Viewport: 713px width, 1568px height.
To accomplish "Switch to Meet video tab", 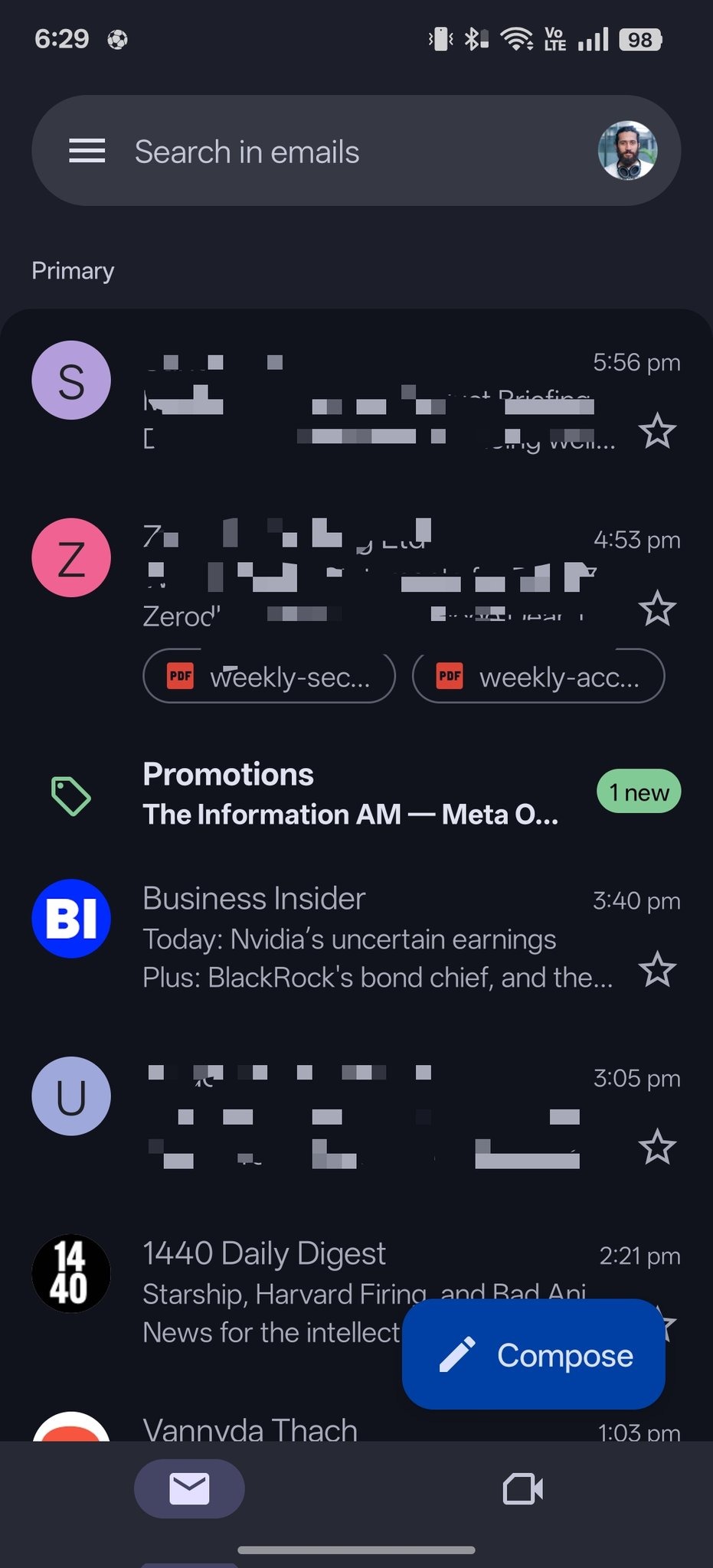I will (x=524, y=1488).
